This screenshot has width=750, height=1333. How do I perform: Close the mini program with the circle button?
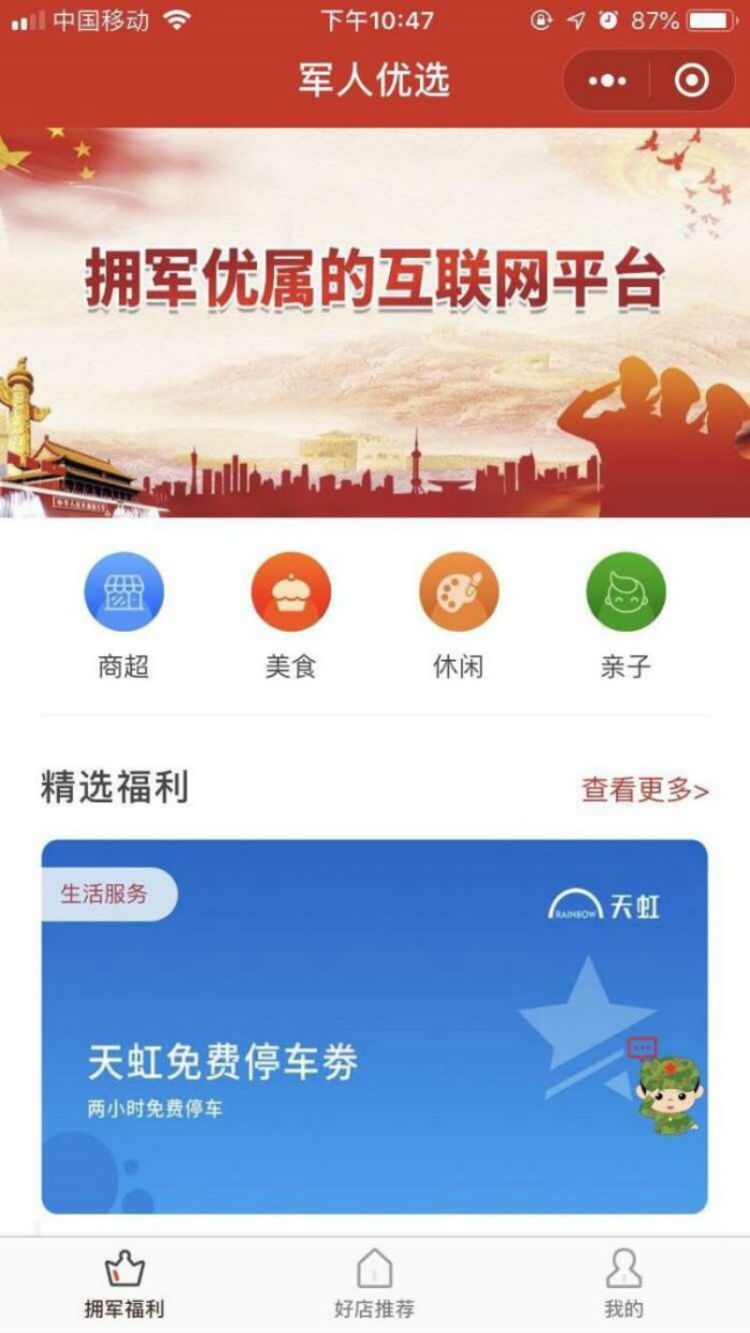coord(692,81)
